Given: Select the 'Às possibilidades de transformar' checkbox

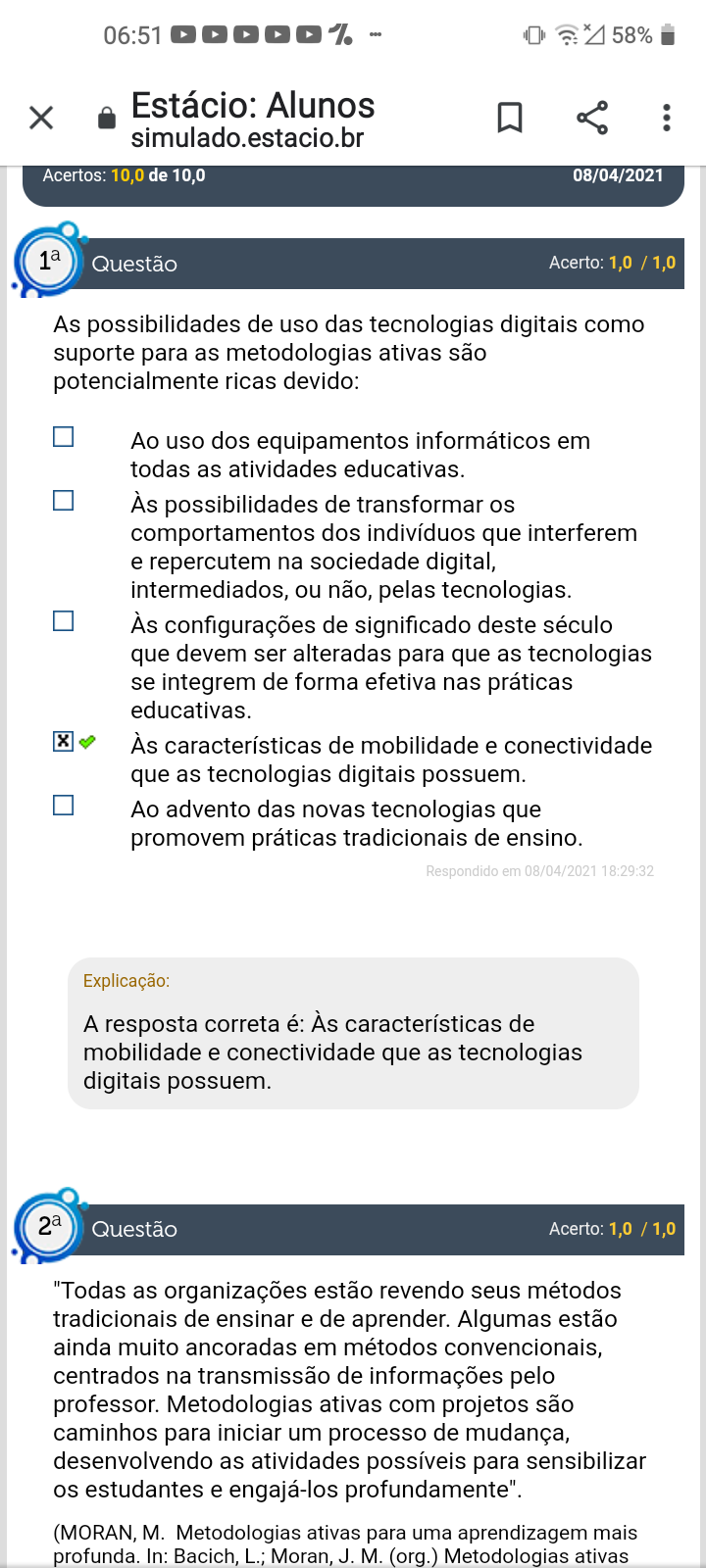Looking at the screenshot, I should 64,501.
